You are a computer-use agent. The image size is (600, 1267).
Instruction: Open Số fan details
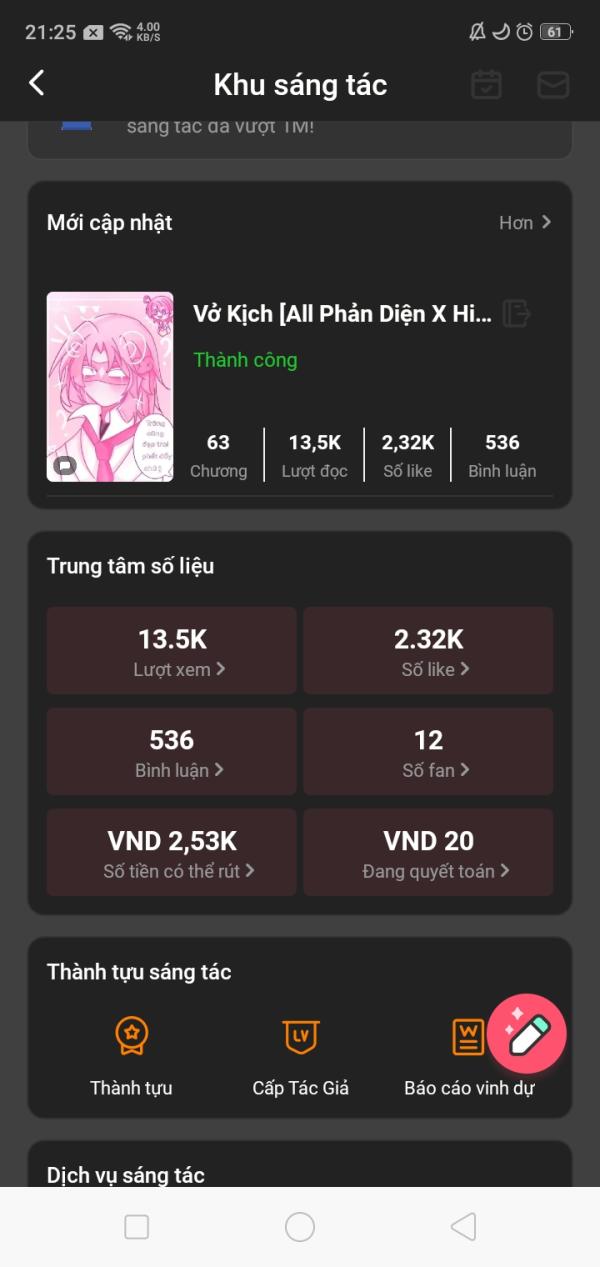pos(428,752)
